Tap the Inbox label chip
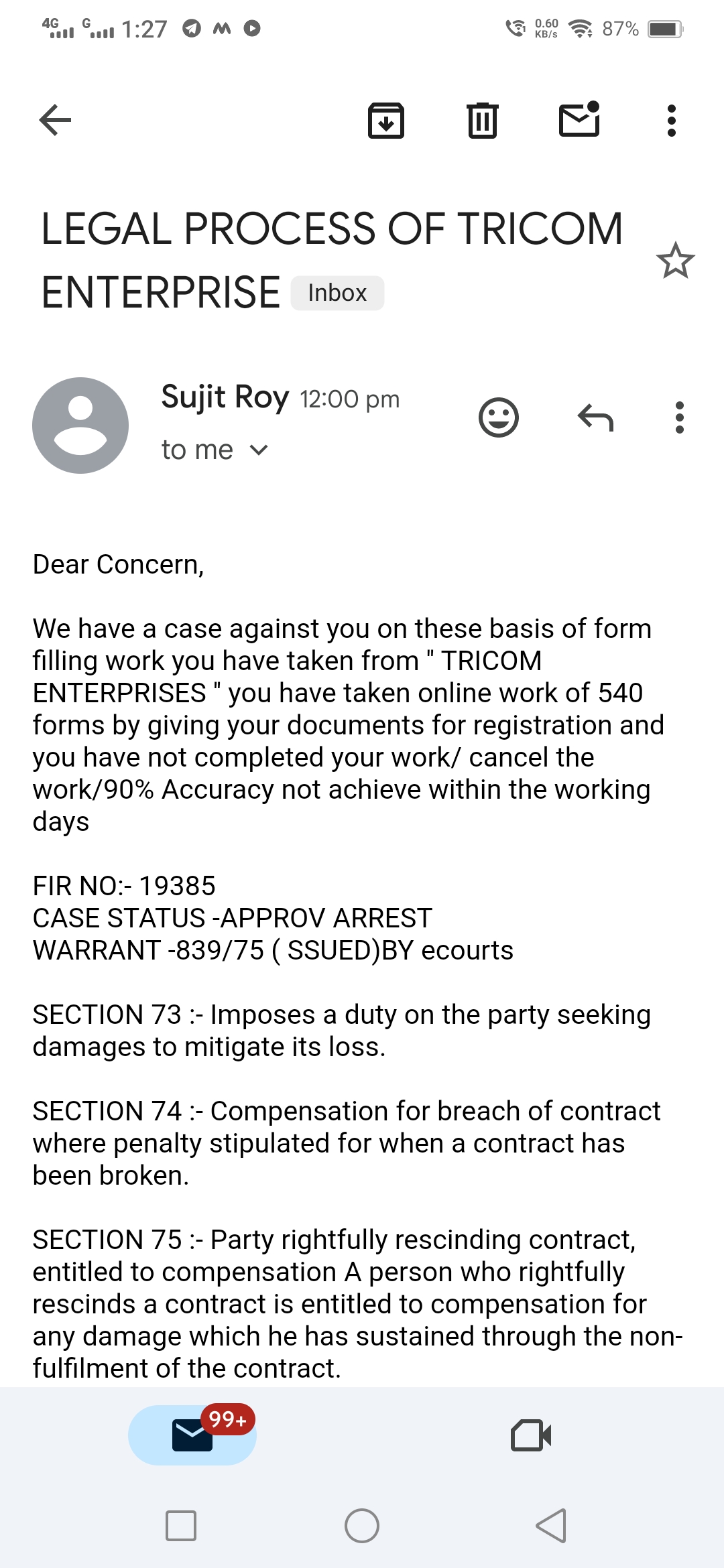The width and height of the screenshot is (724, 1568). tap(337, 293)
